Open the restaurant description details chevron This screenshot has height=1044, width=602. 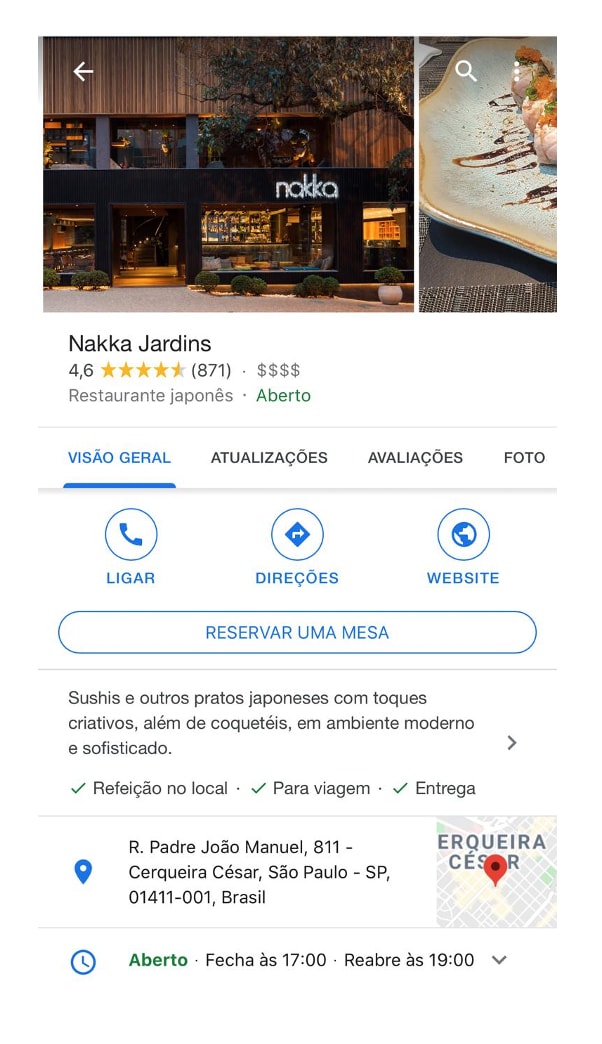(x=512, y=743)
